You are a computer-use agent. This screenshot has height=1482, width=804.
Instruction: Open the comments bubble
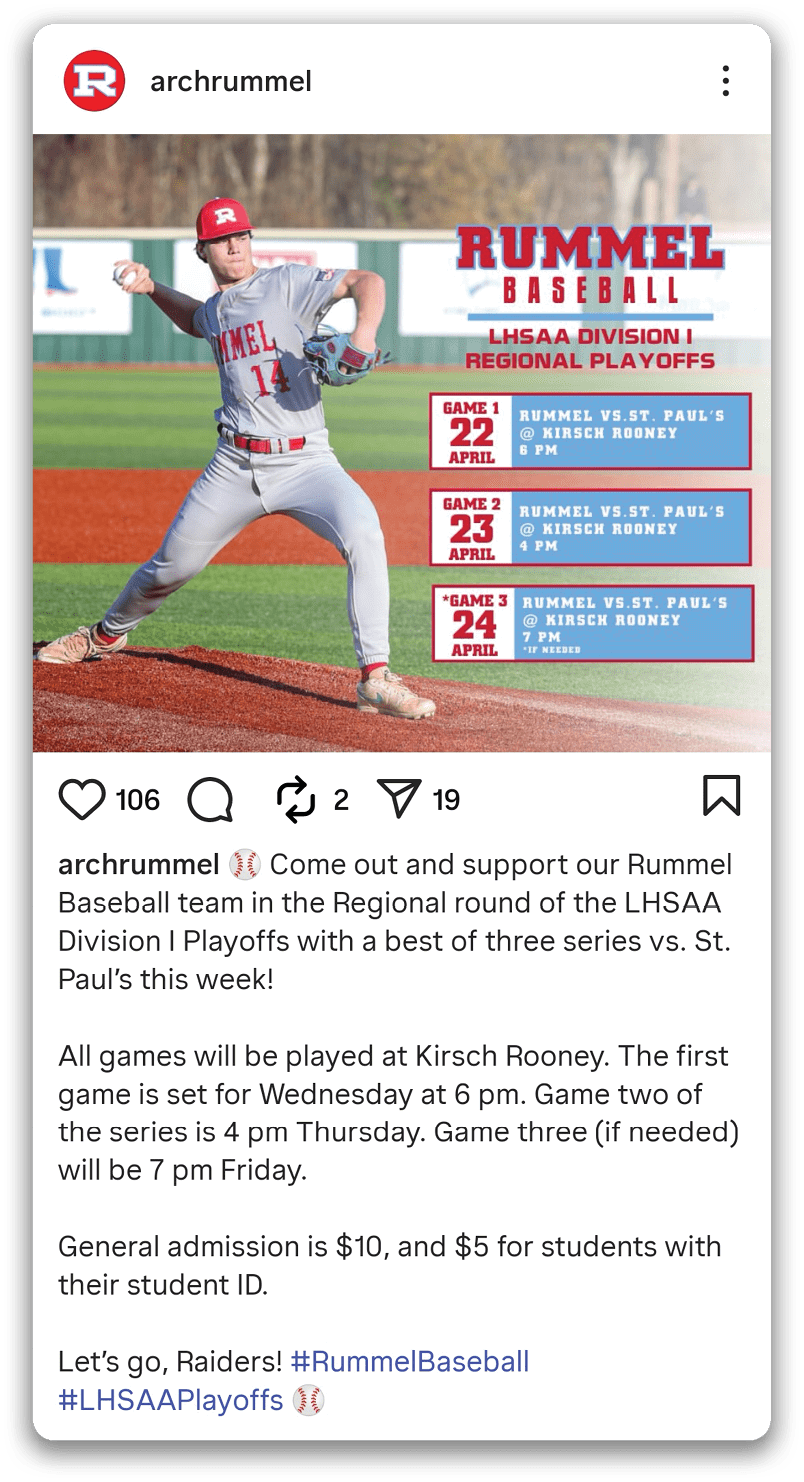[x=210, y=800]
